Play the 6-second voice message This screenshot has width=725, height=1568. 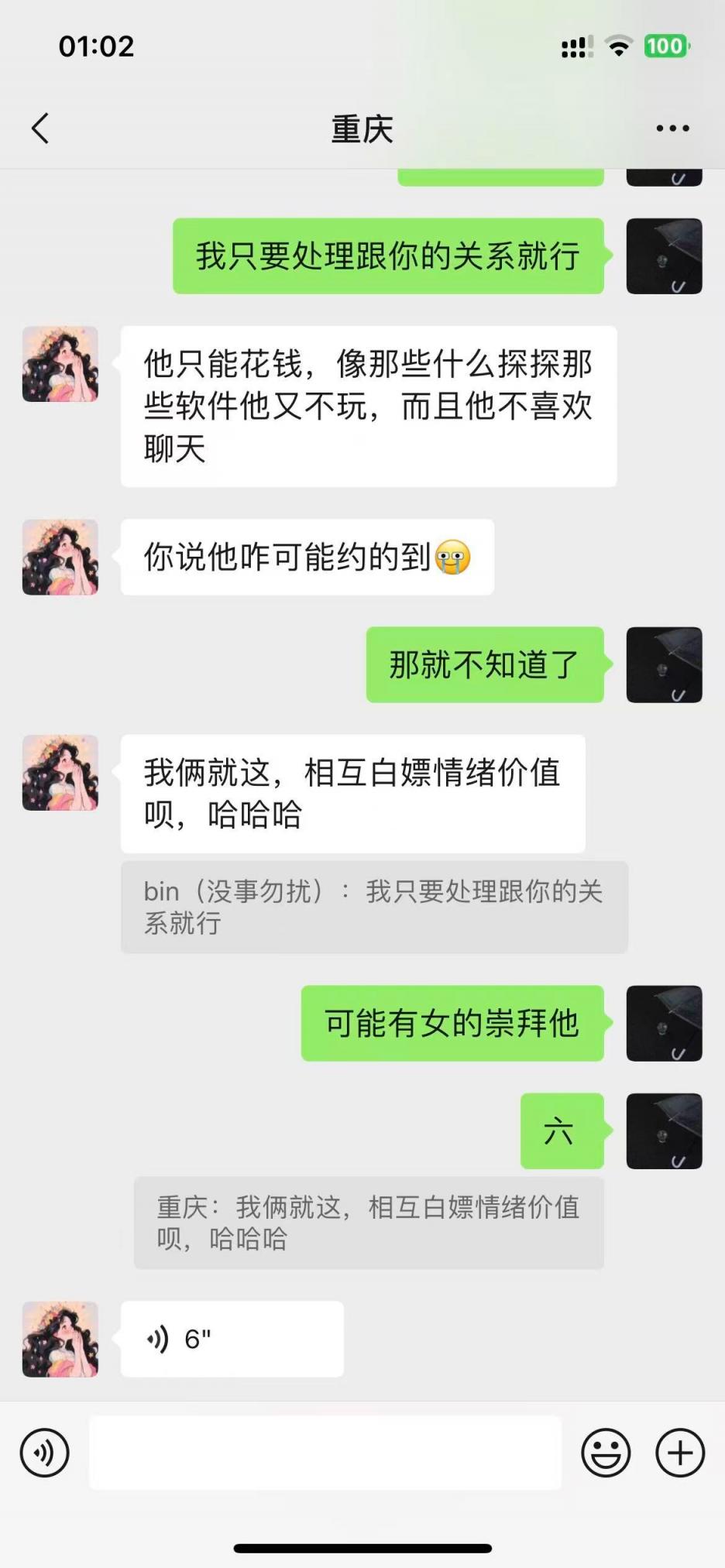pyautogui.click(x=232, y=1339)
